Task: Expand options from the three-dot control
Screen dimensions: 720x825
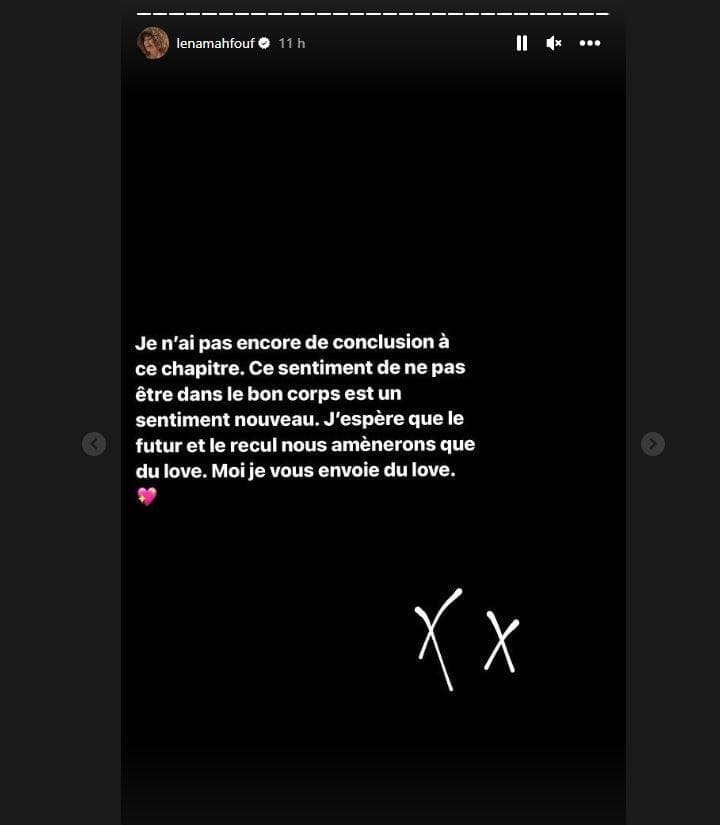Action: pos(589,43)
